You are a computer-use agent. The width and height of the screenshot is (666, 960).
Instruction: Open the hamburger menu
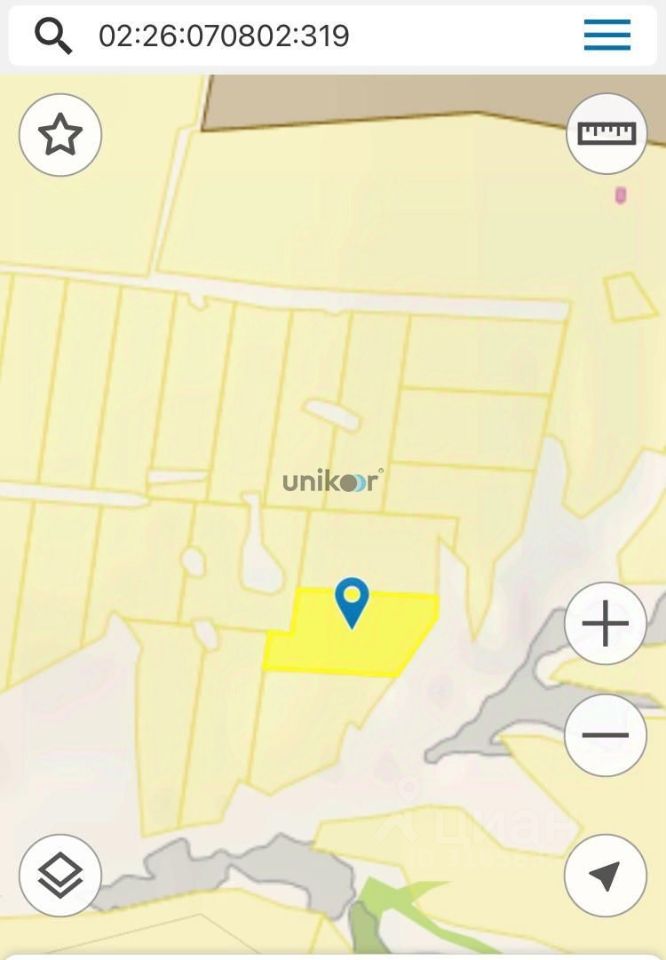tap(607, 35)
